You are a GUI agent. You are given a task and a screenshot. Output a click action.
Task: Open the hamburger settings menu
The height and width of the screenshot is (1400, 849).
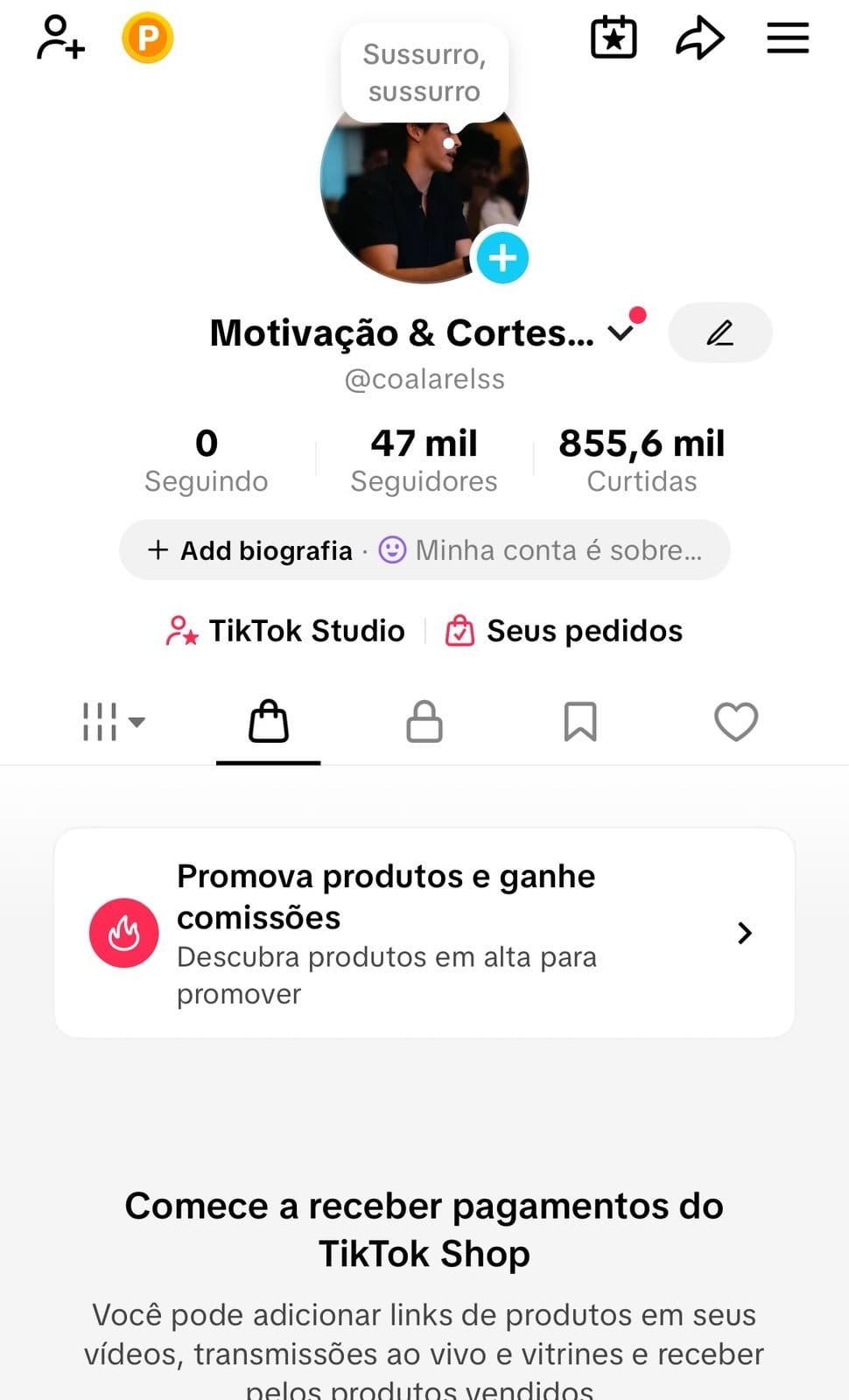point(786,37)
